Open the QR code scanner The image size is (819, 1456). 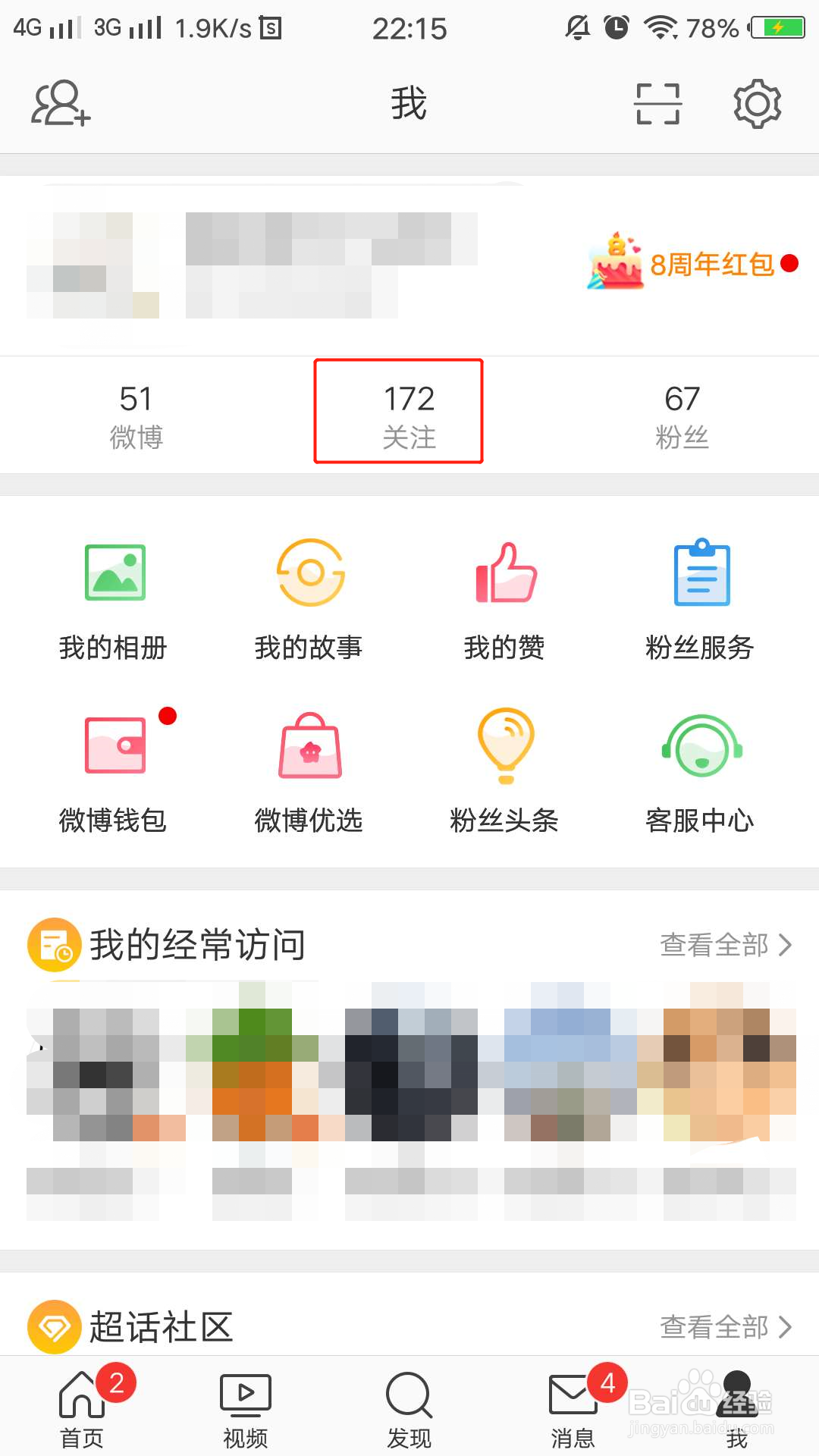click(657, 104)
